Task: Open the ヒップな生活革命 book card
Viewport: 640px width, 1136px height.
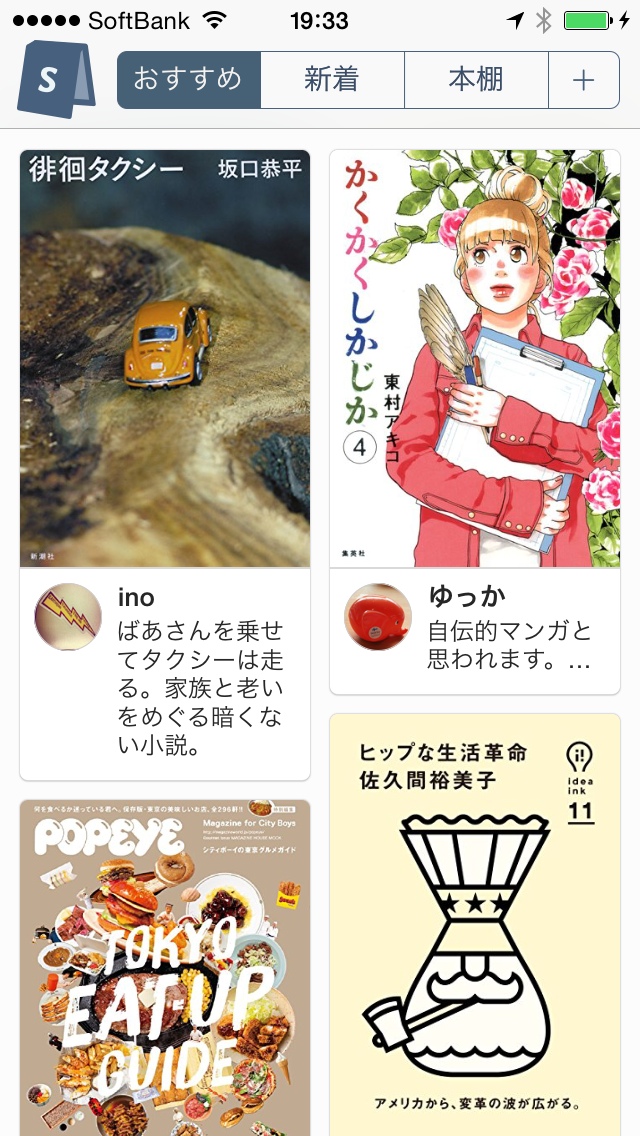Action: click(x=475, y=925)
